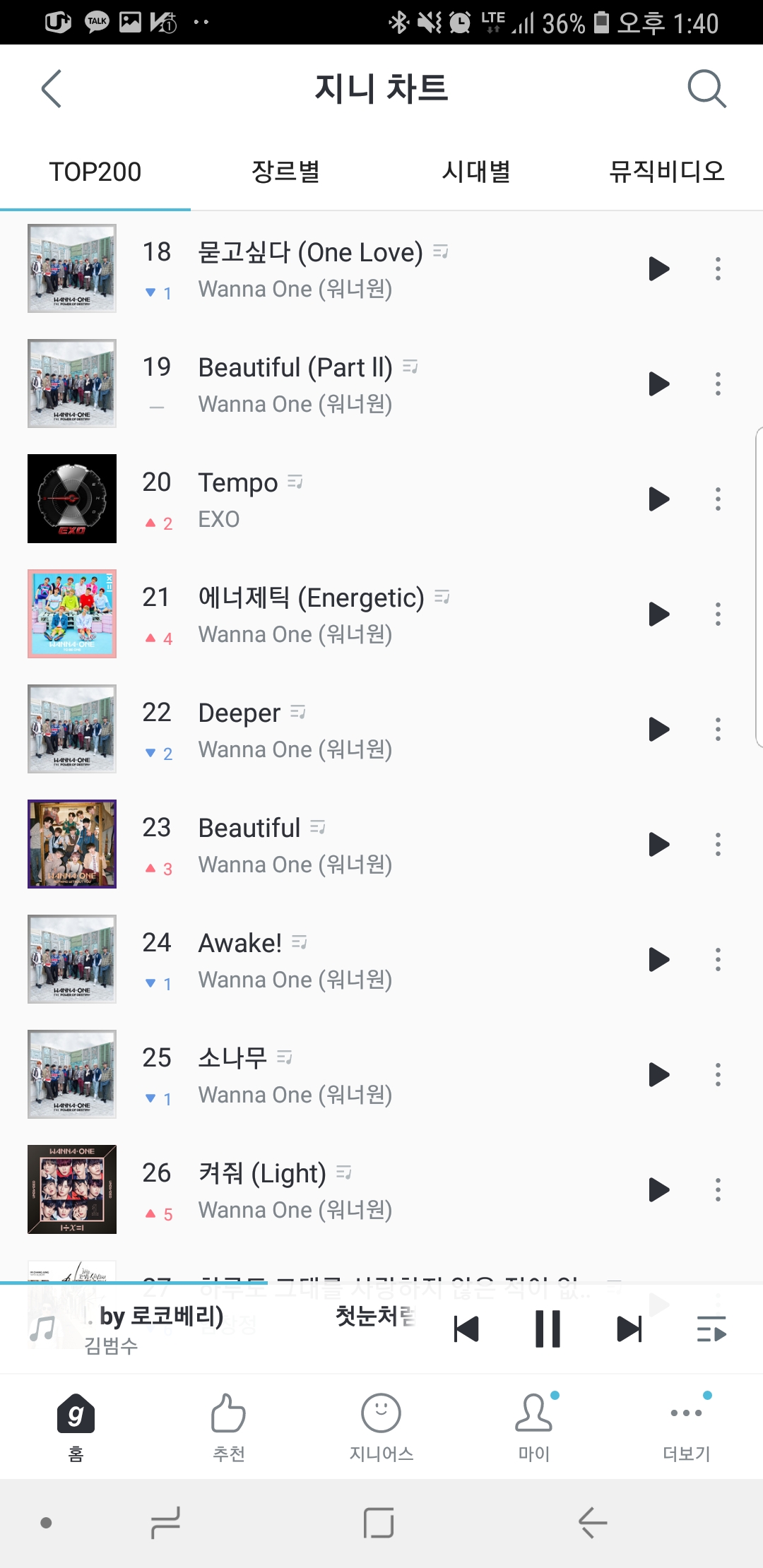Go to the previous track
The image size is (763, 1568).
466,1329
